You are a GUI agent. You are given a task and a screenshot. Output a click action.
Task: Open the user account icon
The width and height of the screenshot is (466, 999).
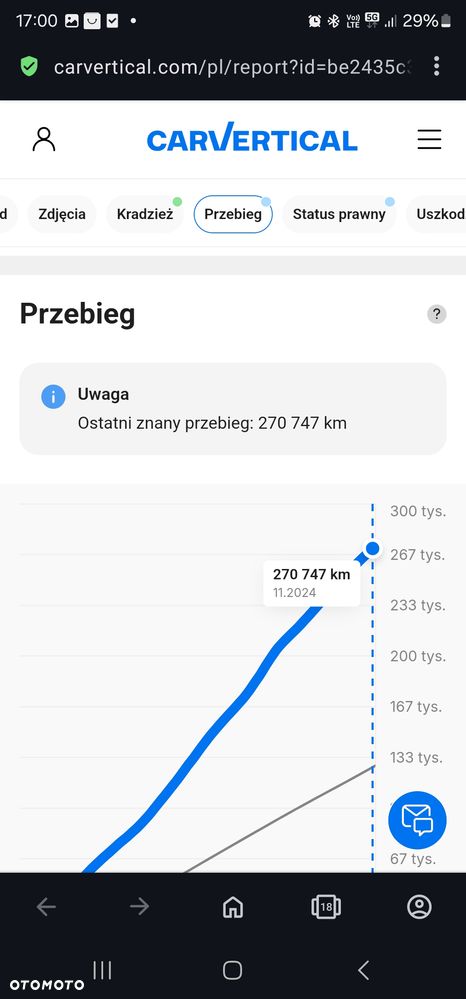[44, 139]
